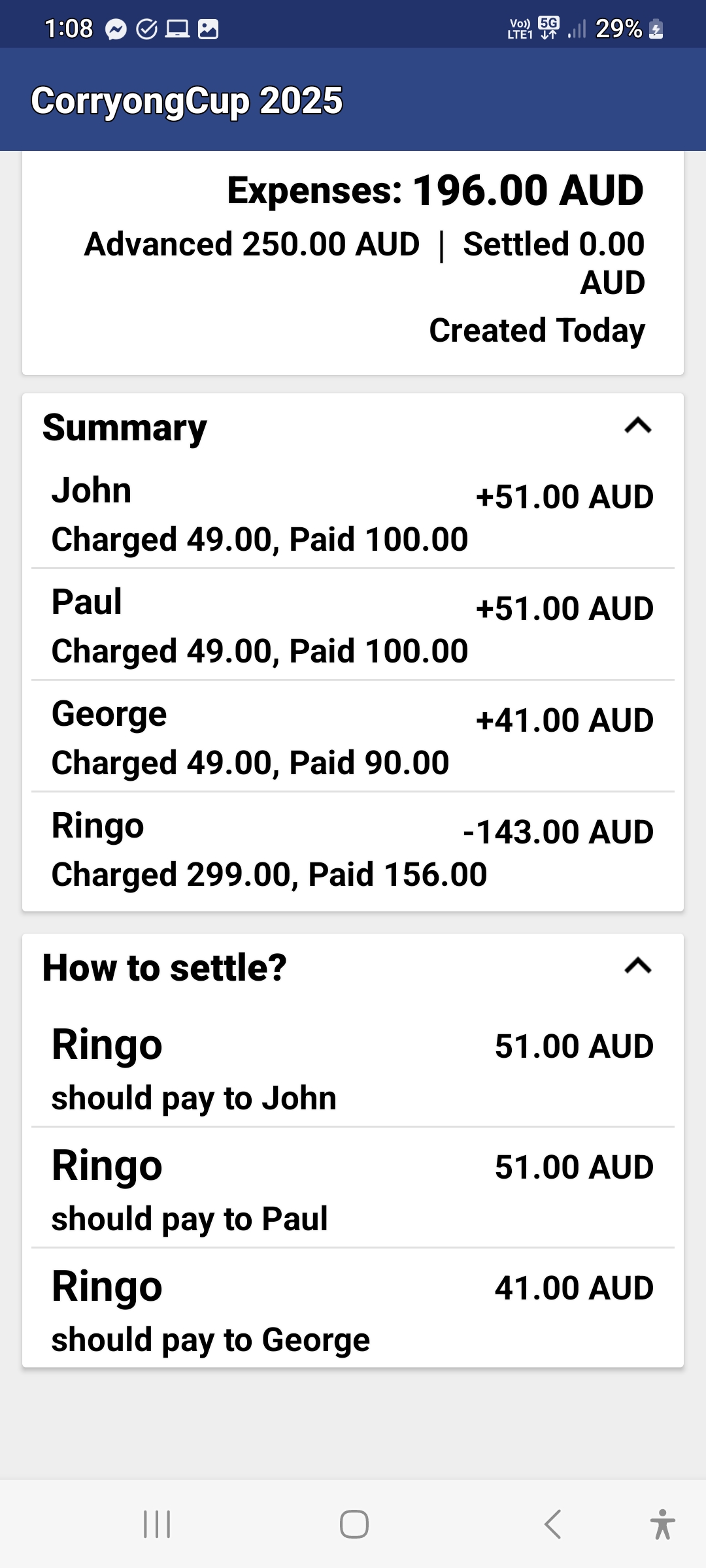Collapse the Summary section

pyautogui.click(x=637, y=427)
